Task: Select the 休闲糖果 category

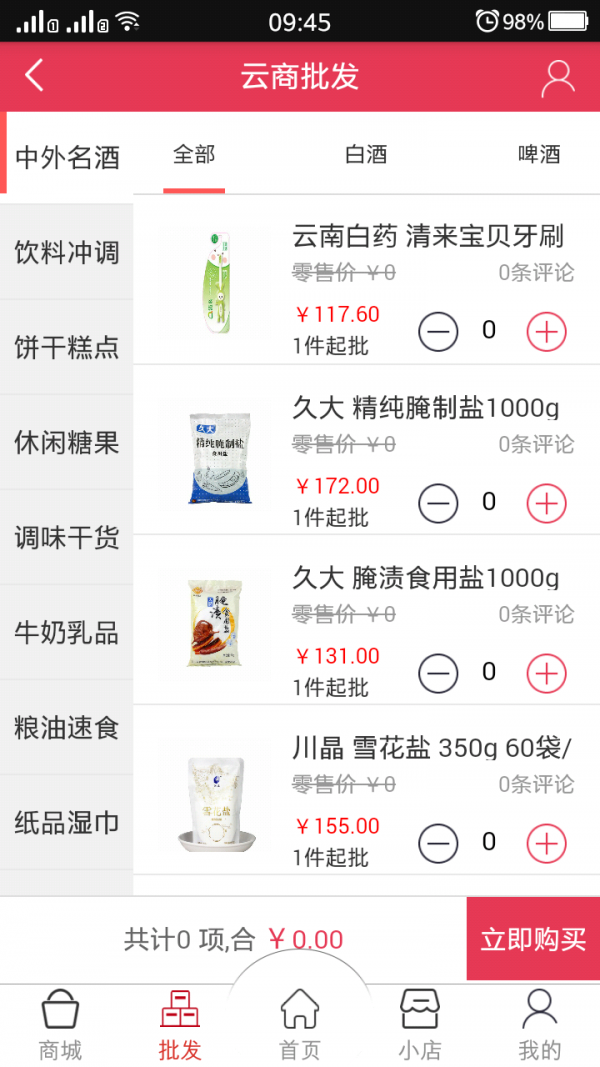Action: point(67,442)
